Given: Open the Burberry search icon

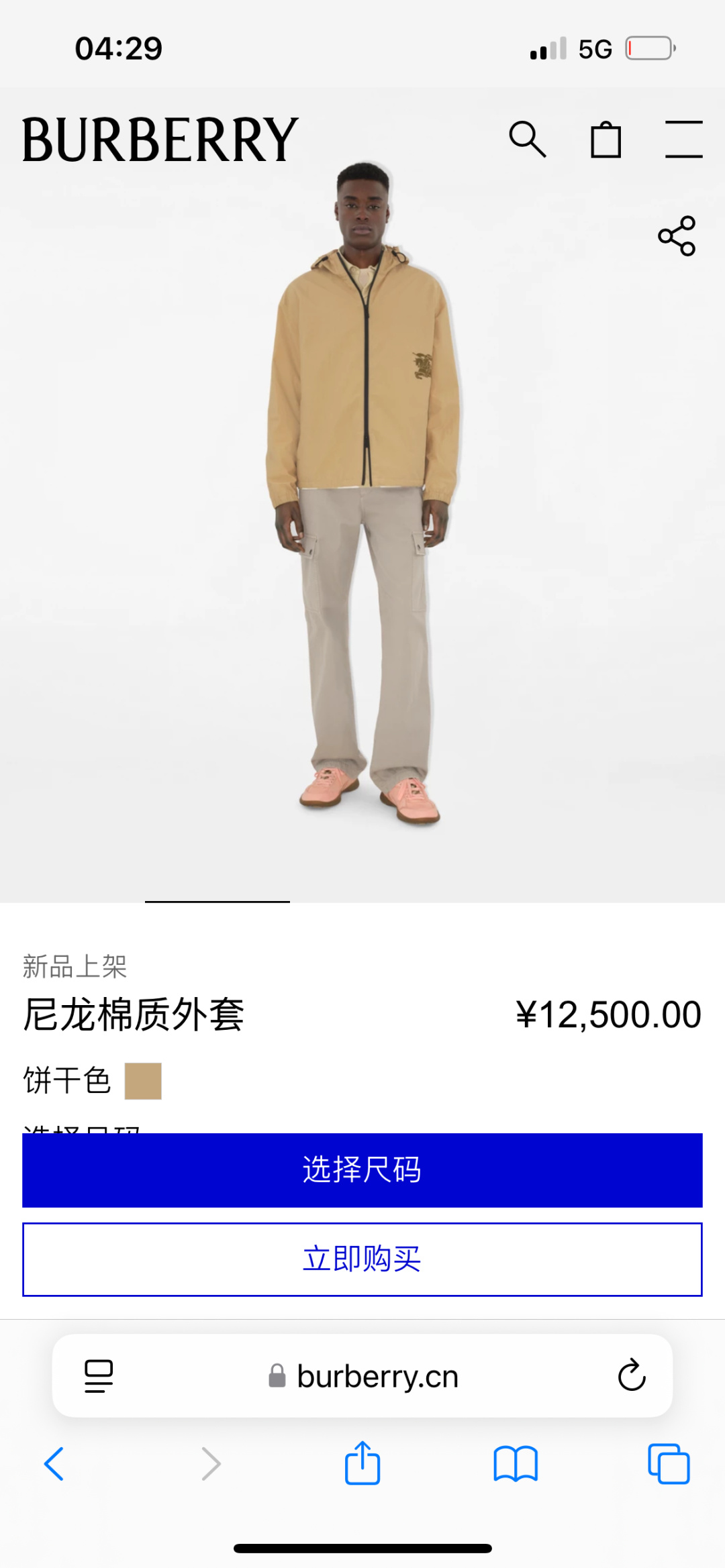Looking at the screenshot, I should [x=528, y=140].
